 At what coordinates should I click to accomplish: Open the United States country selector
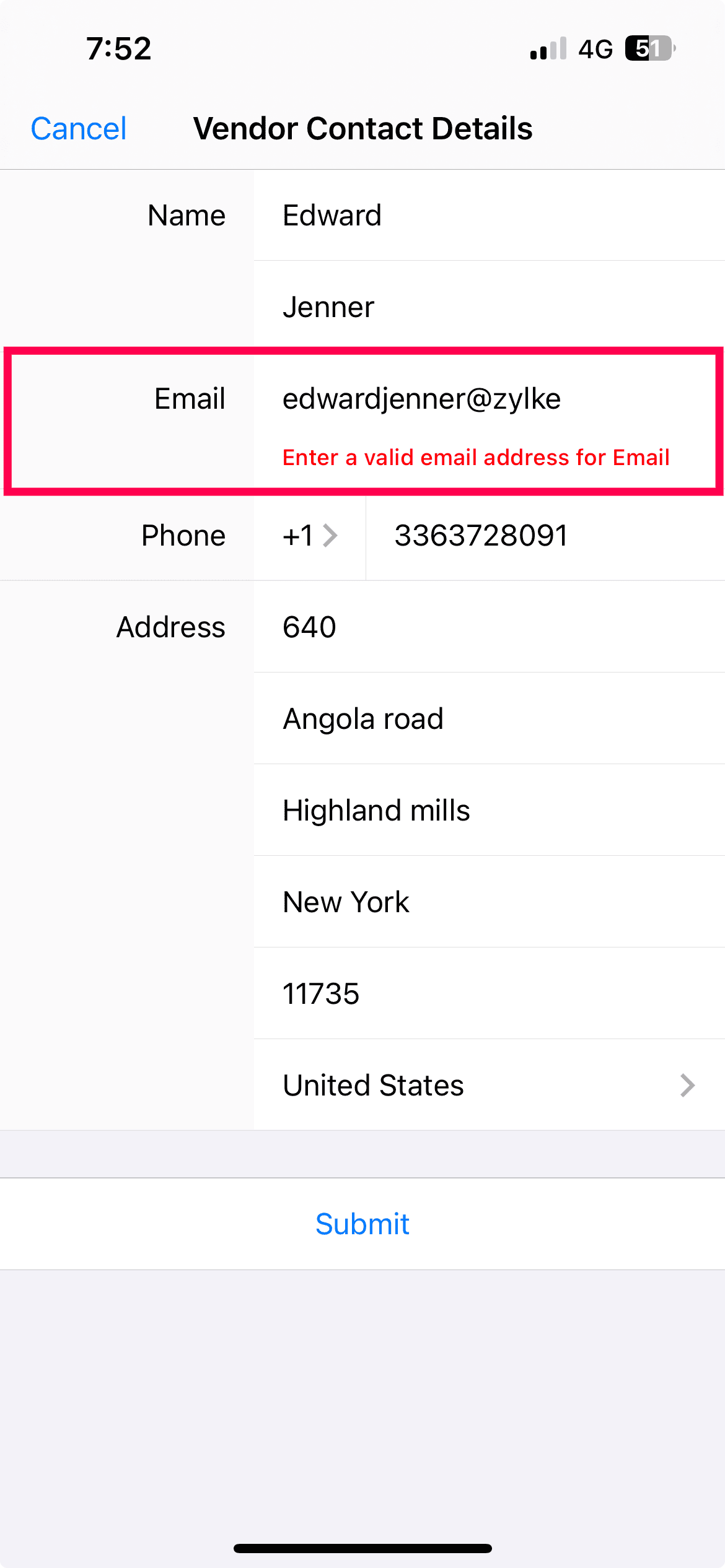tap(490, 1085)
